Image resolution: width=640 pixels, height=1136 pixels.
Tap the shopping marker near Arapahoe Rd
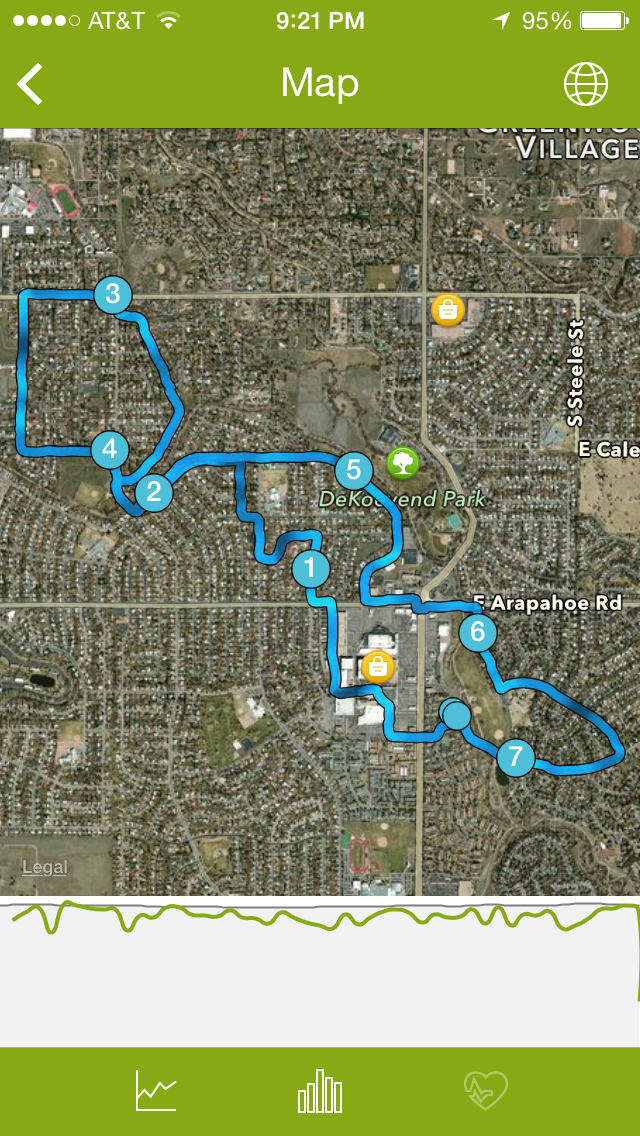377,666
